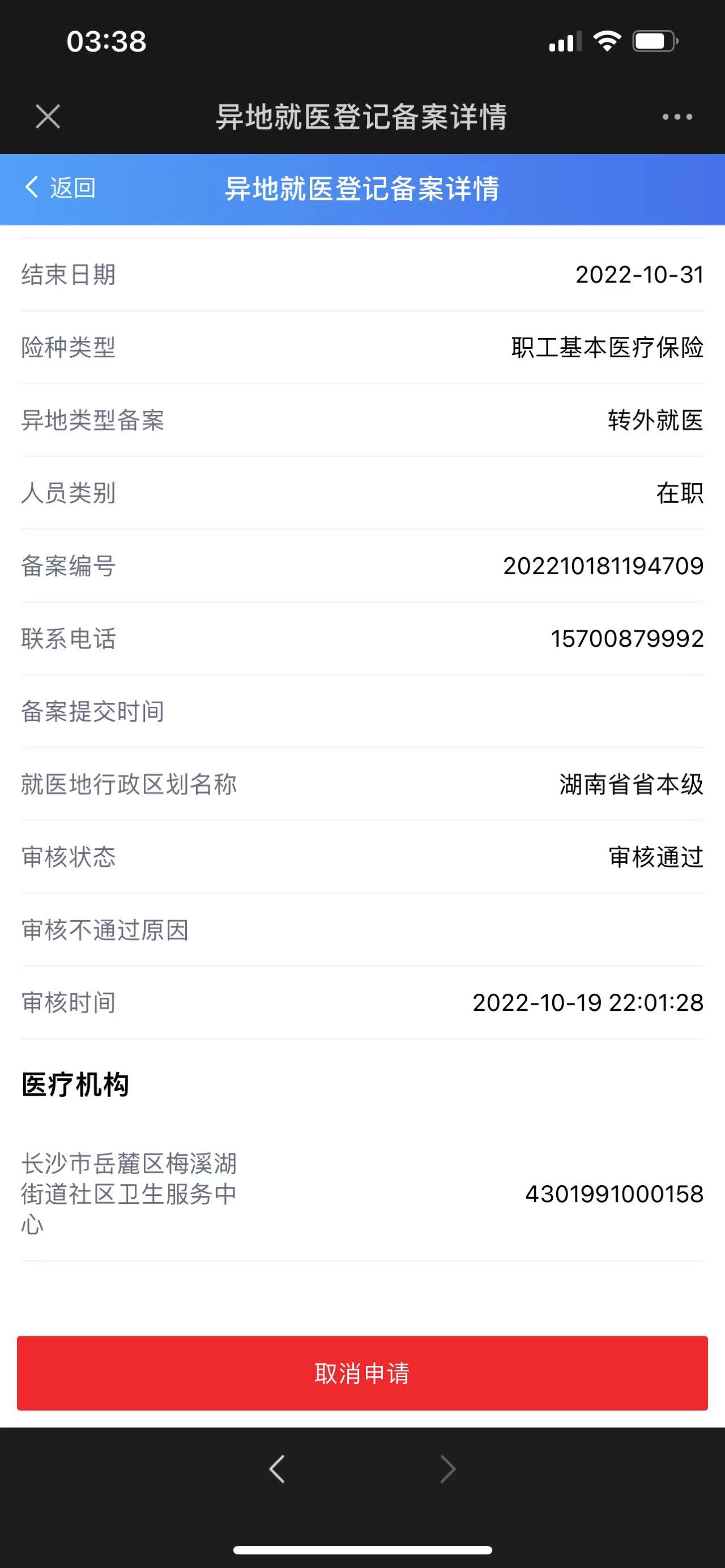Screen dimensions: 725x1568
Task: Tap 返回 to go back
Action: click(x=60, y=187)
